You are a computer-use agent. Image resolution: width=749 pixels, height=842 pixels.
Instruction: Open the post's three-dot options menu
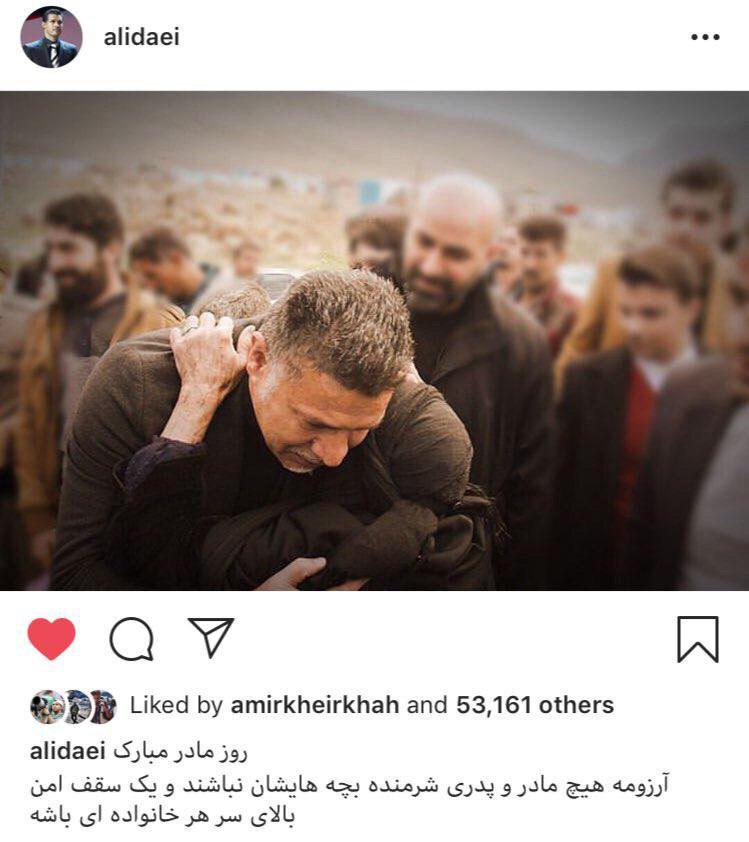click(x=705, y=37)
